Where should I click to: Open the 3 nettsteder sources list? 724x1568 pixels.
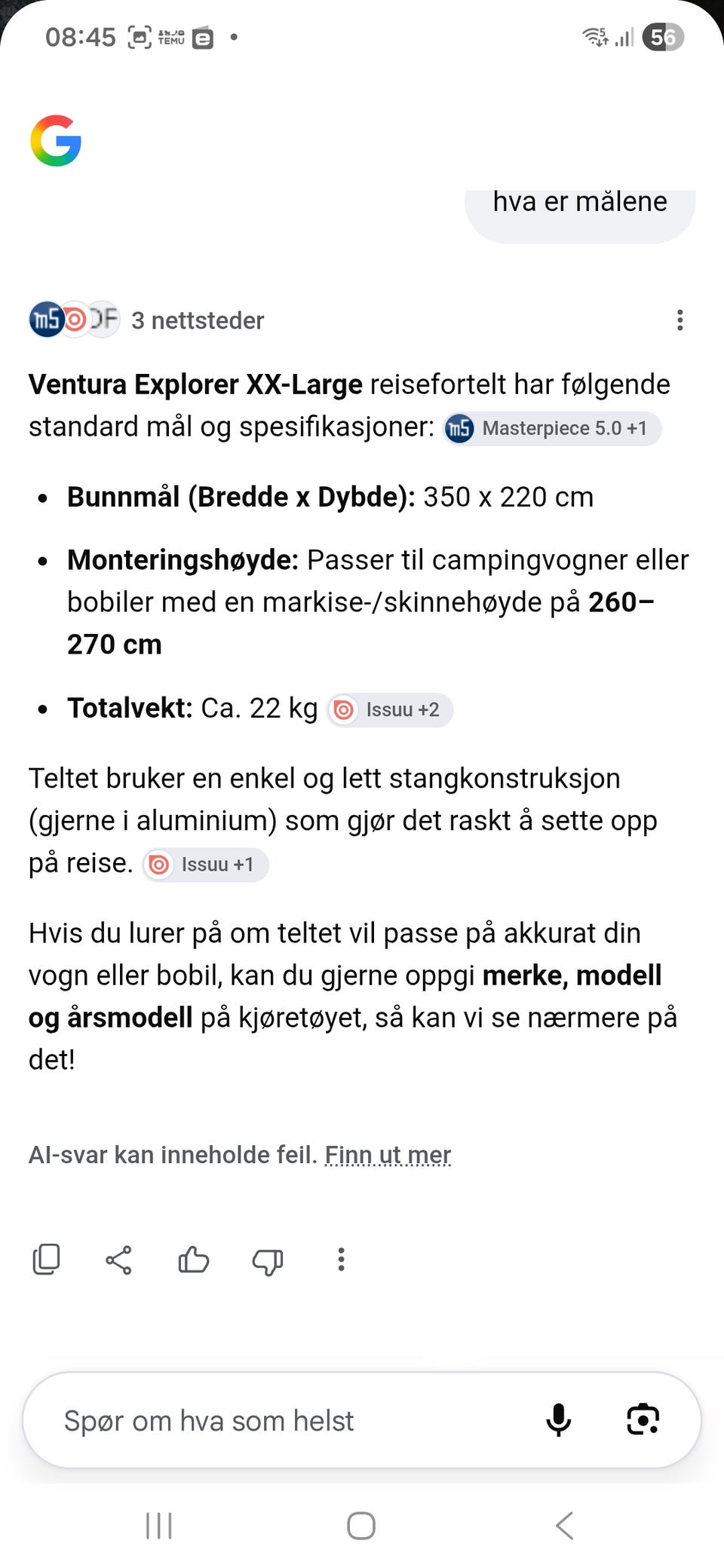click(x=147, y=320)
